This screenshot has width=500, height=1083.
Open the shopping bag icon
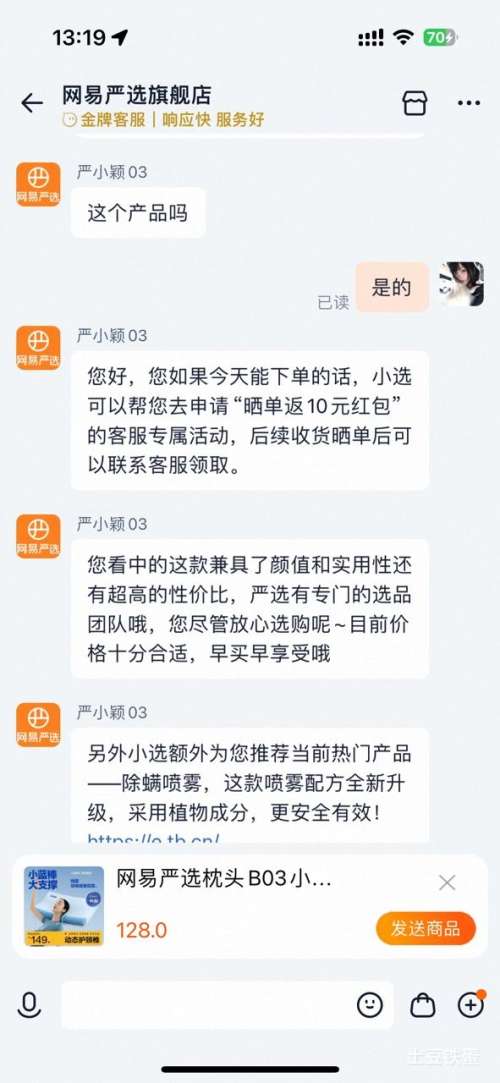[423, 1005]
